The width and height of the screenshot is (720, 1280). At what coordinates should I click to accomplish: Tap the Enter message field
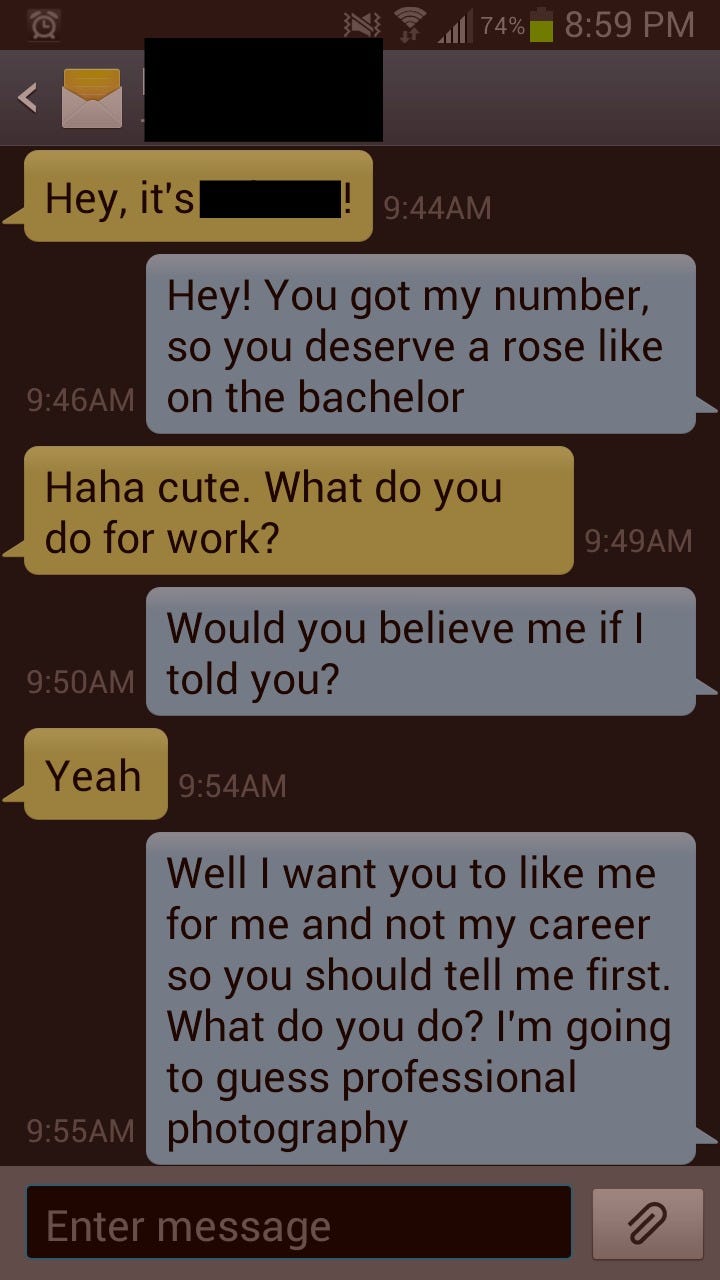coord(298,1224)
